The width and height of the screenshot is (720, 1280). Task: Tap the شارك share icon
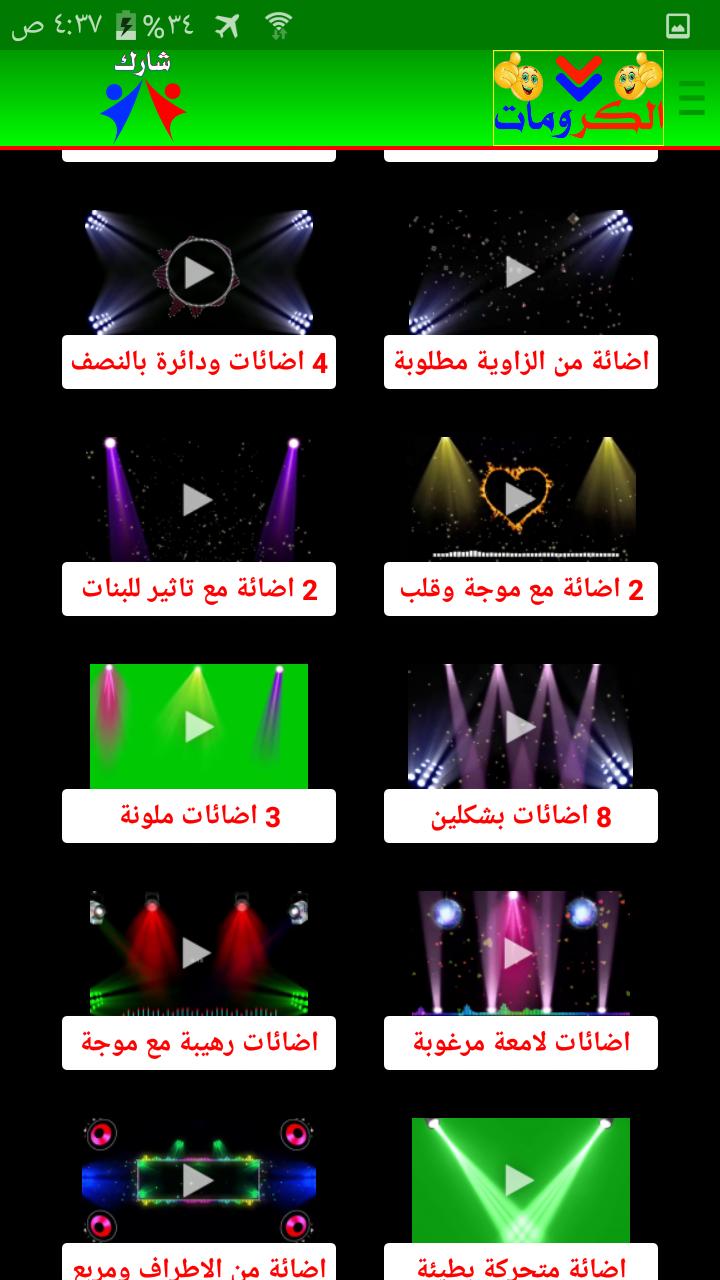(x=144, y=99)
